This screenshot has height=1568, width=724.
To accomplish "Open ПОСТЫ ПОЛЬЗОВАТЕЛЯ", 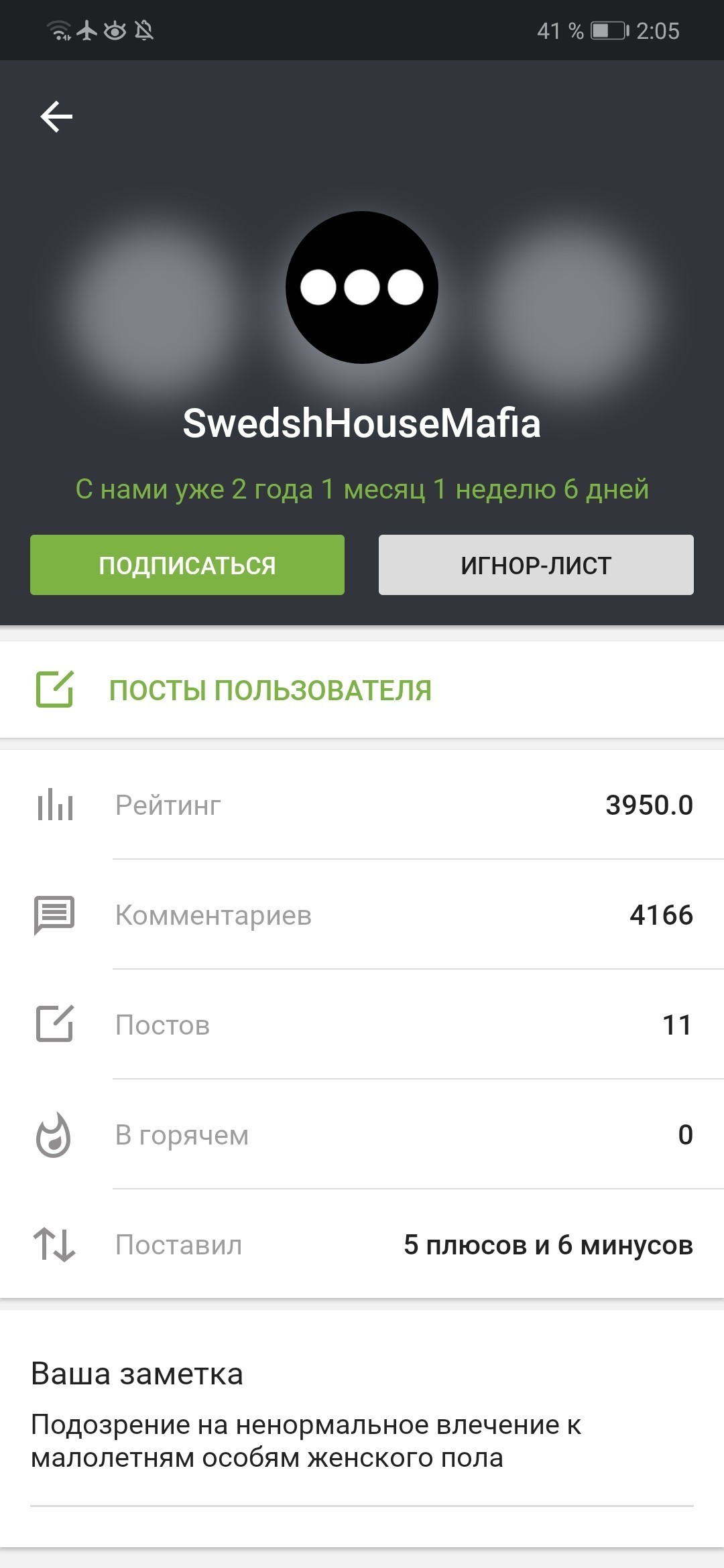I will 270,690.
